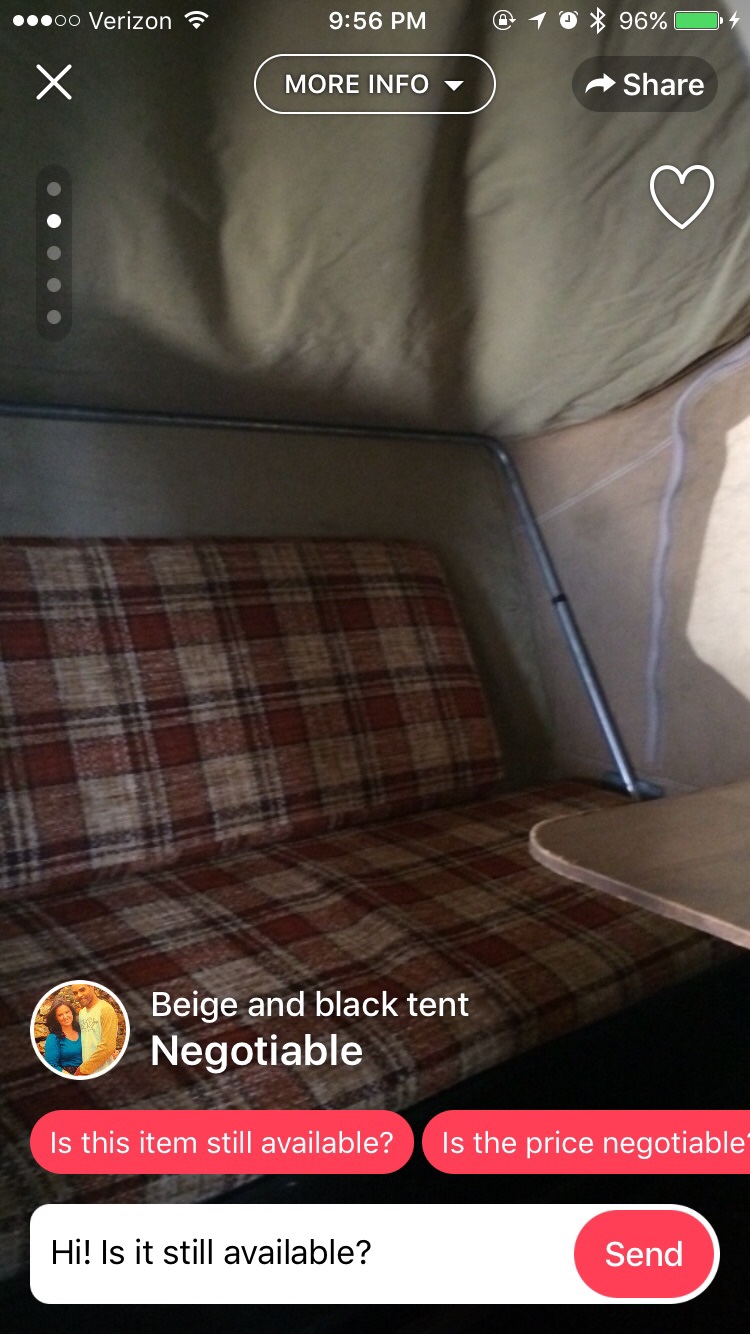750x1334 pixels.
Task: Share this tent listing
Action: coord(645,85)
